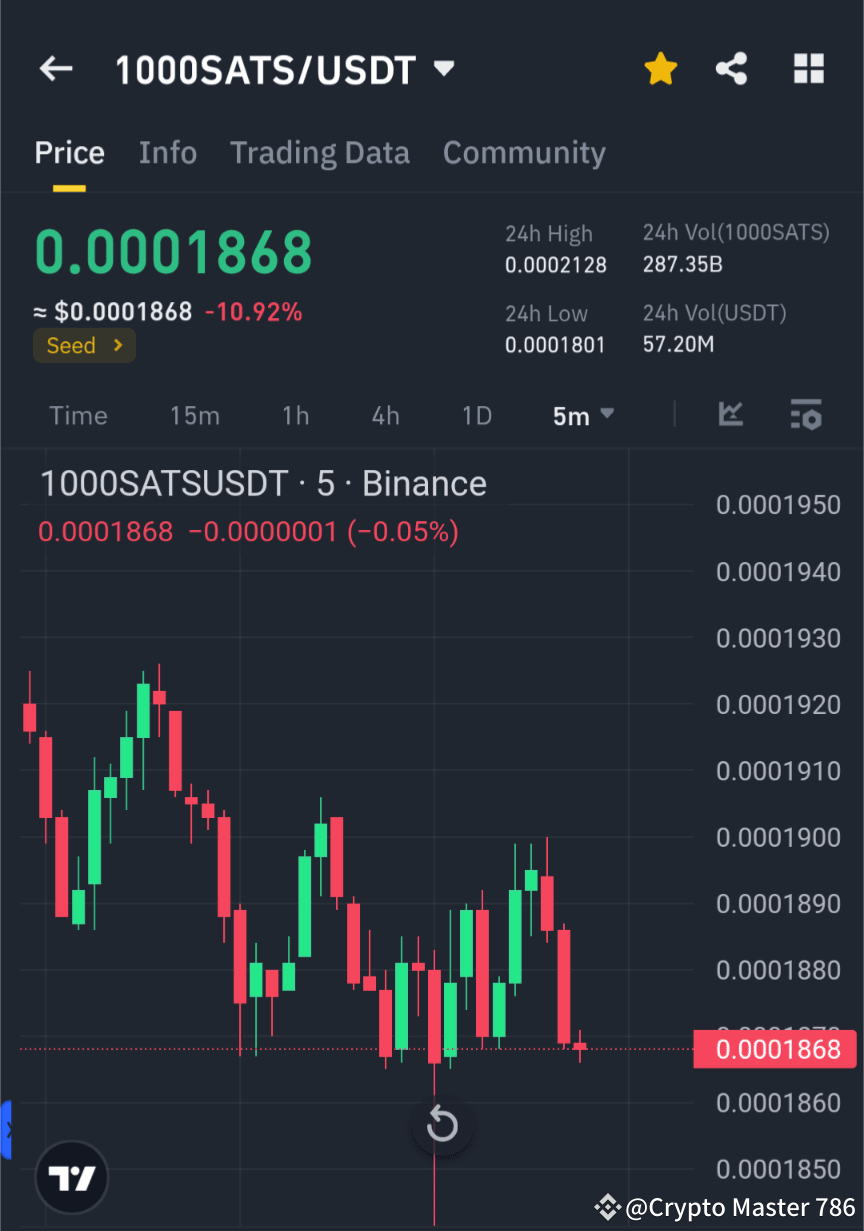Open chart type line view icon

point(731,415)
